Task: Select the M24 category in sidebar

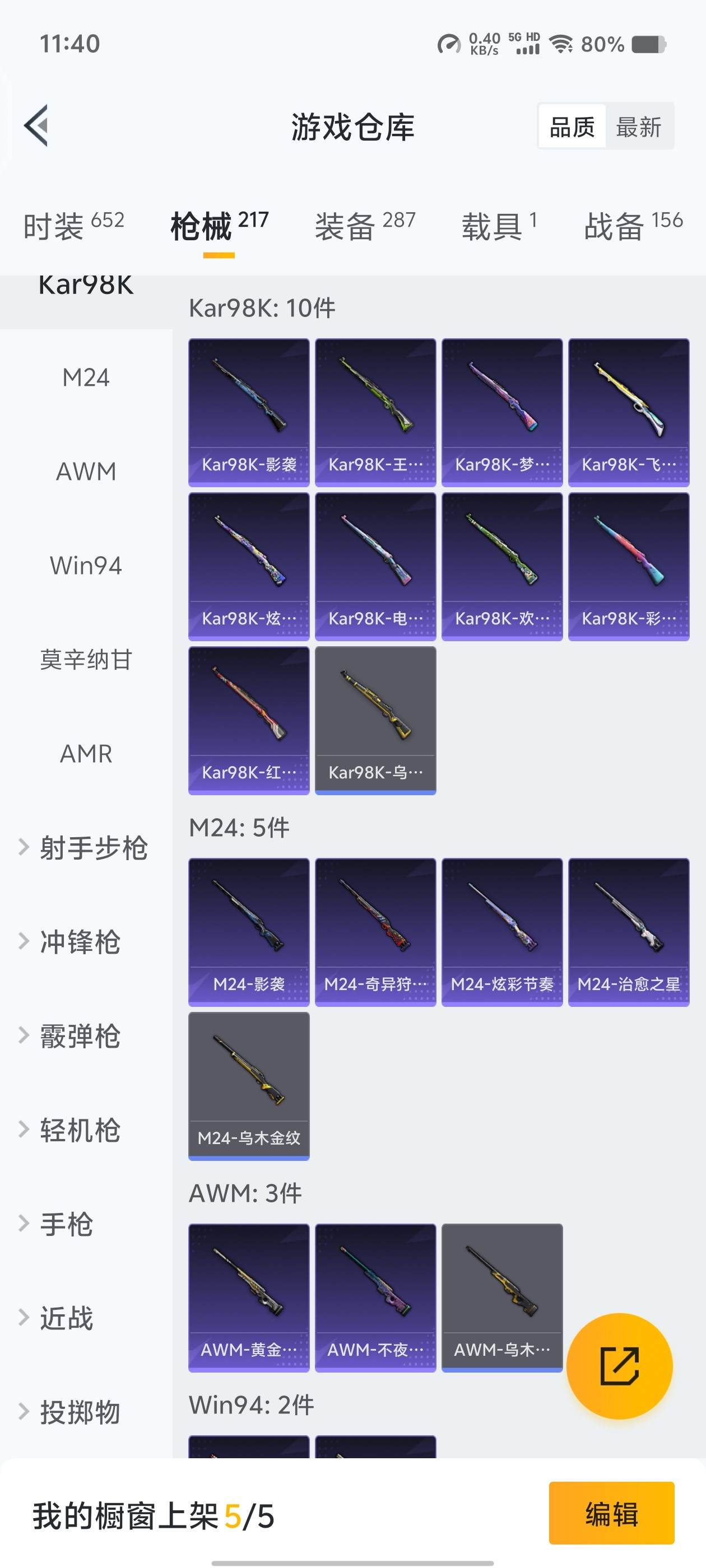Action: pos(85,376)
